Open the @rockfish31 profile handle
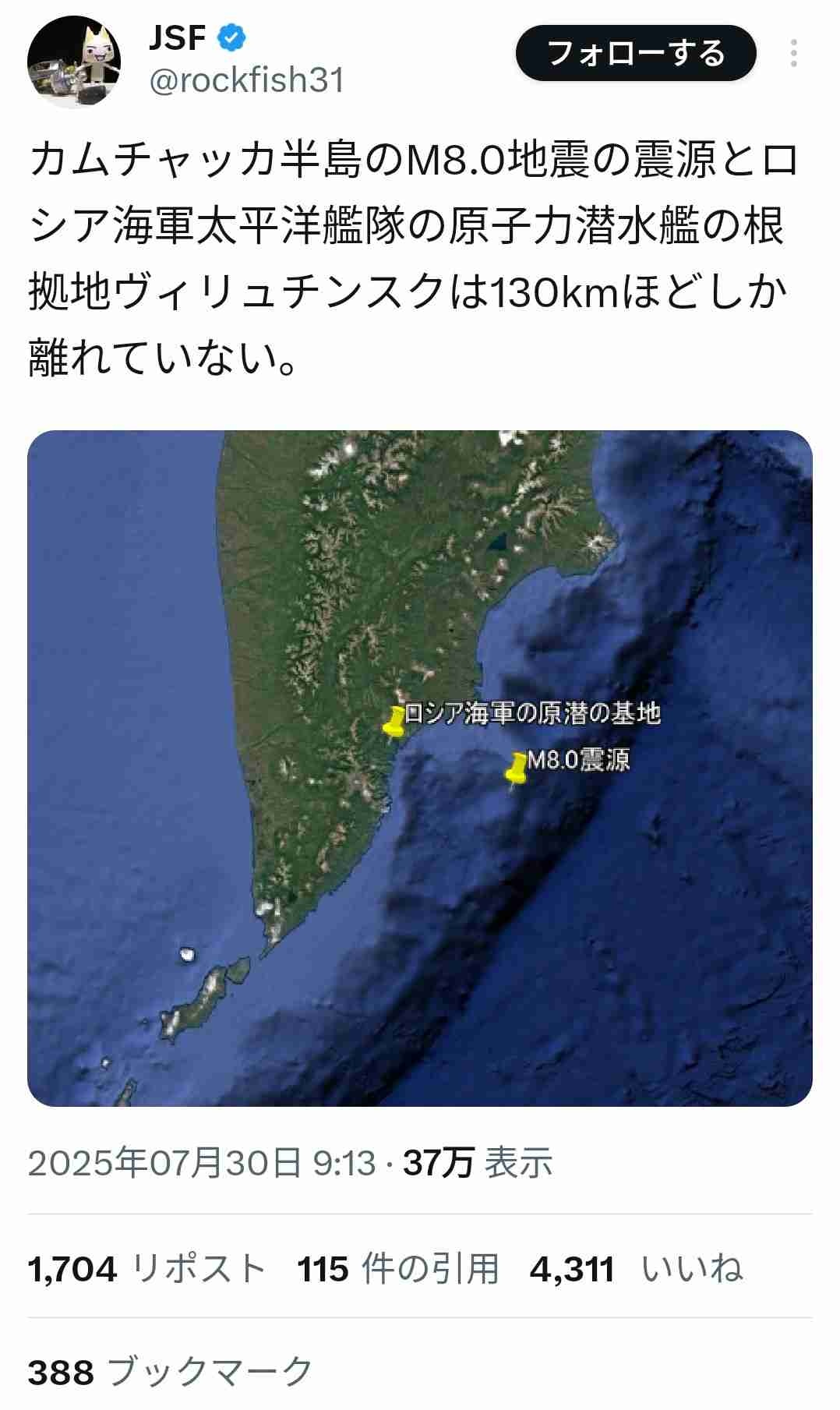The height and width of the screenshot is (1410, 840). point(246,80)
